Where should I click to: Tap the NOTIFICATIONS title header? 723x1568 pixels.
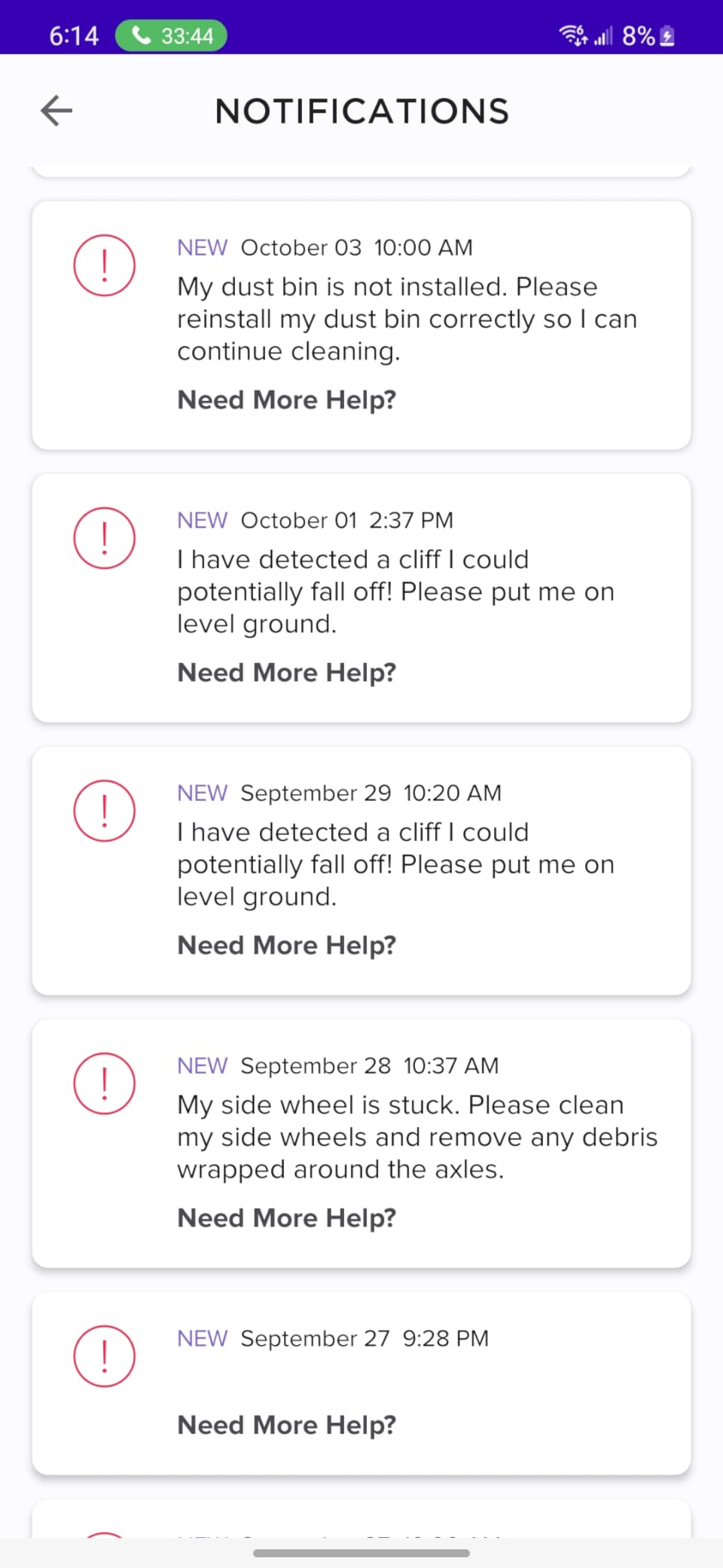361,111
